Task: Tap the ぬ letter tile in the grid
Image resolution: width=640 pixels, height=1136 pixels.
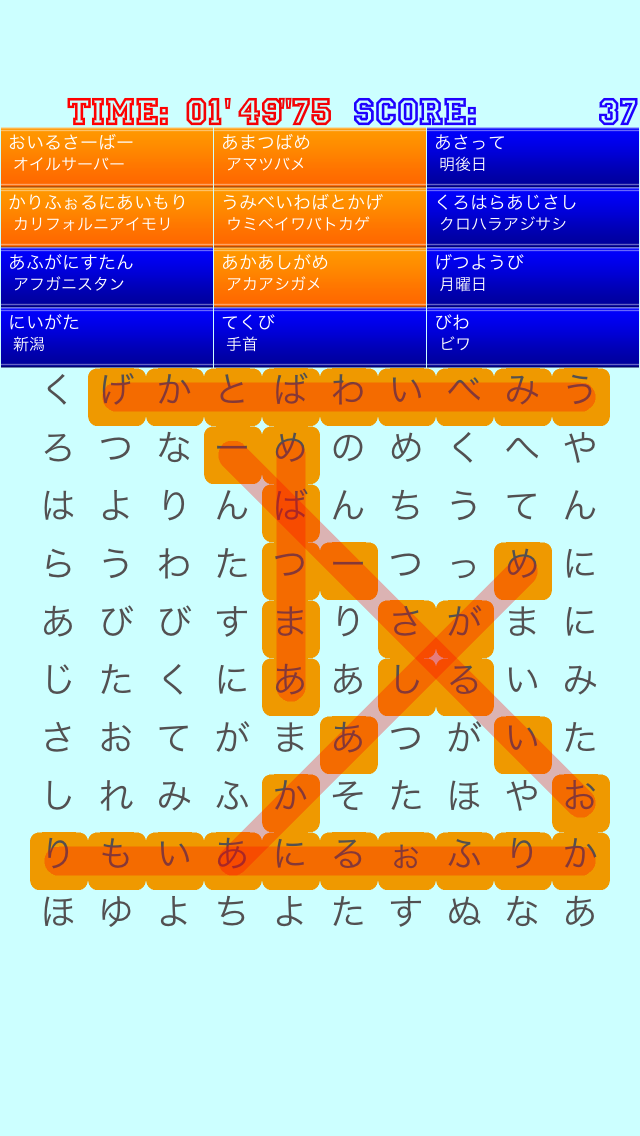Action: [x=464, y=912]
